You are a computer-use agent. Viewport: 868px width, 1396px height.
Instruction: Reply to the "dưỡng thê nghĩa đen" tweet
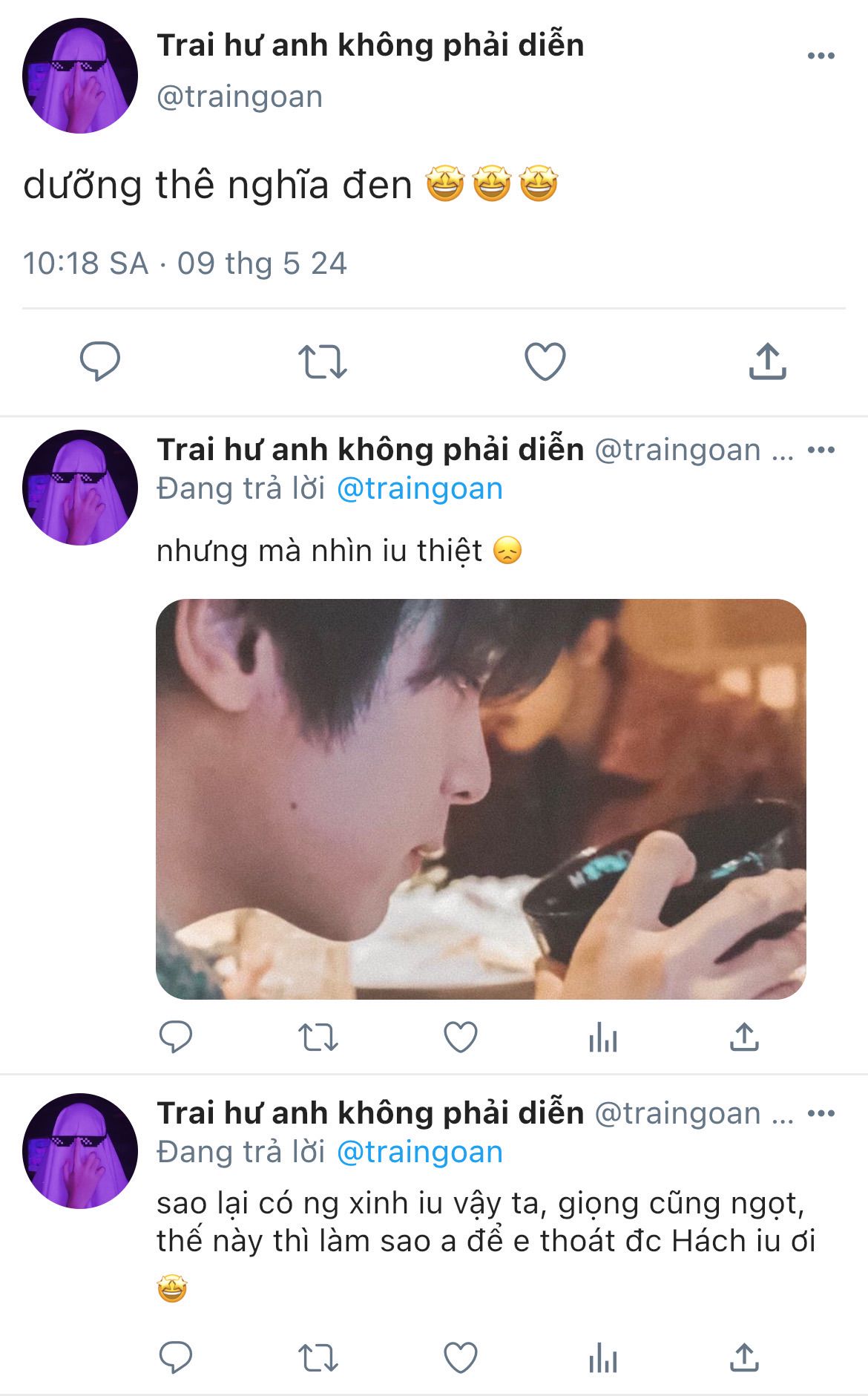tap(100, 361)
